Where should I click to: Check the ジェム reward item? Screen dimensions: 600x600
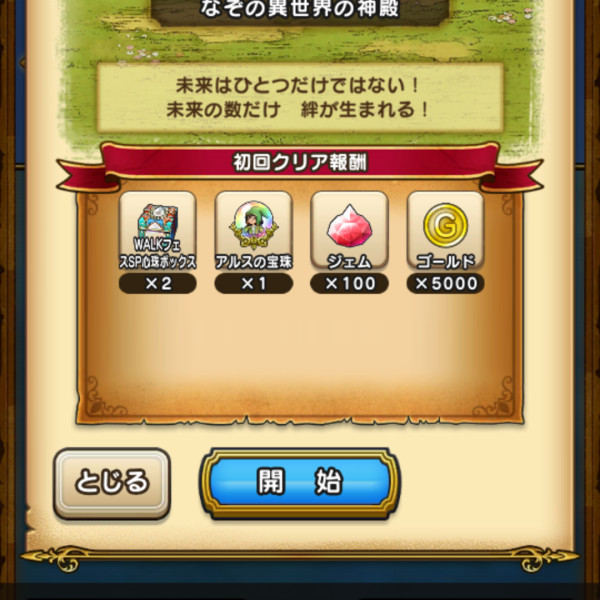(x=349, y=231)
